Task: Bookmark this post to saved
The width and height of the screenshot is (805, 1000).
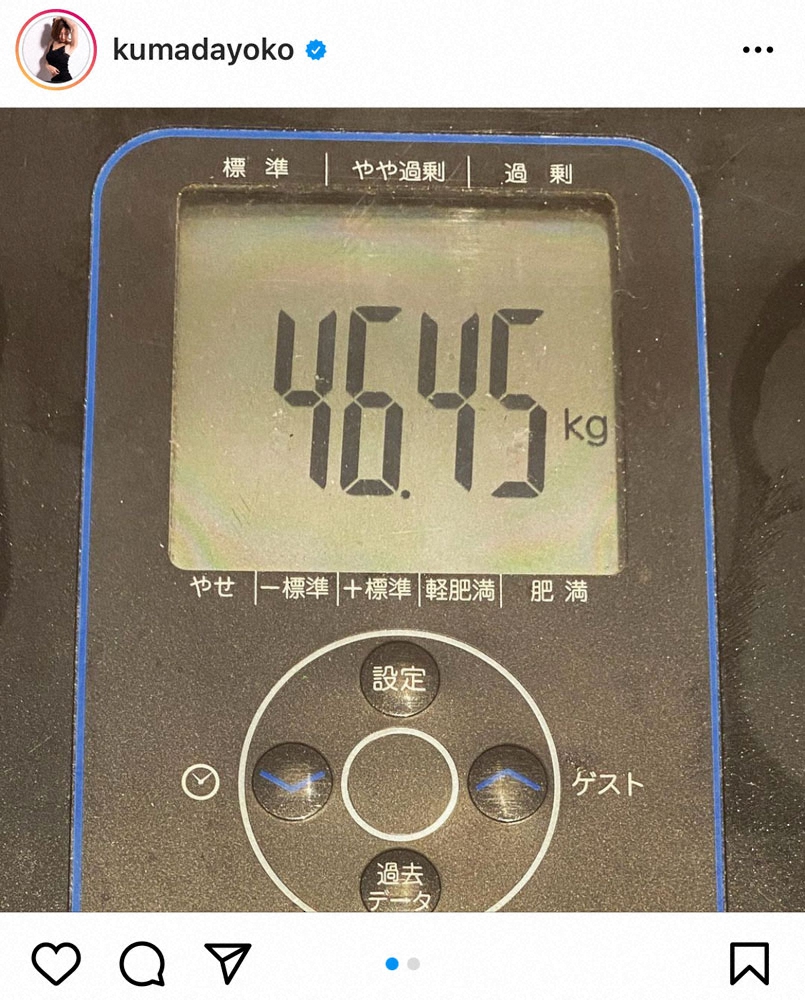Action: pos(748,963)
